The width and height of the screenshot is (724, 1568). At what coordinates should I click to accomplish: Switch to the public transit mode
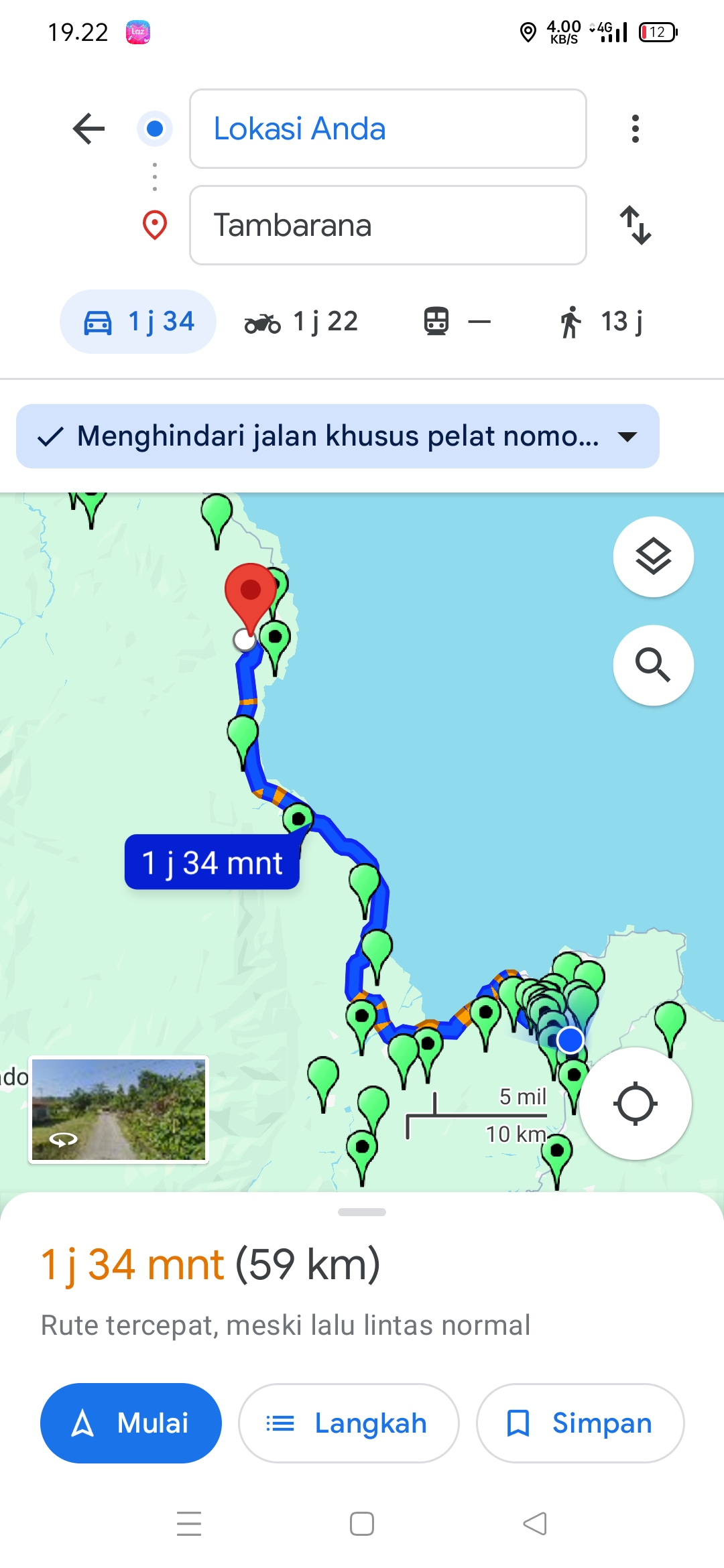click(x=457, y=322)
